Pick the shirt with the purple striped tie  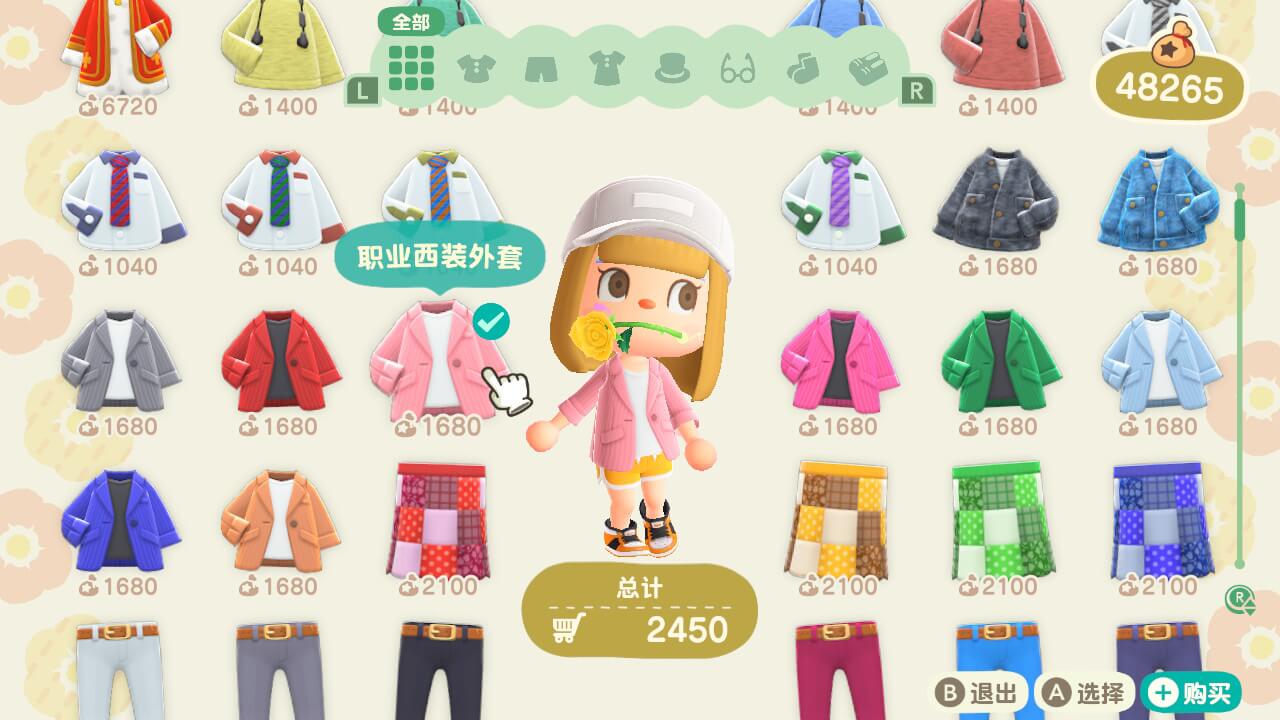841,202
